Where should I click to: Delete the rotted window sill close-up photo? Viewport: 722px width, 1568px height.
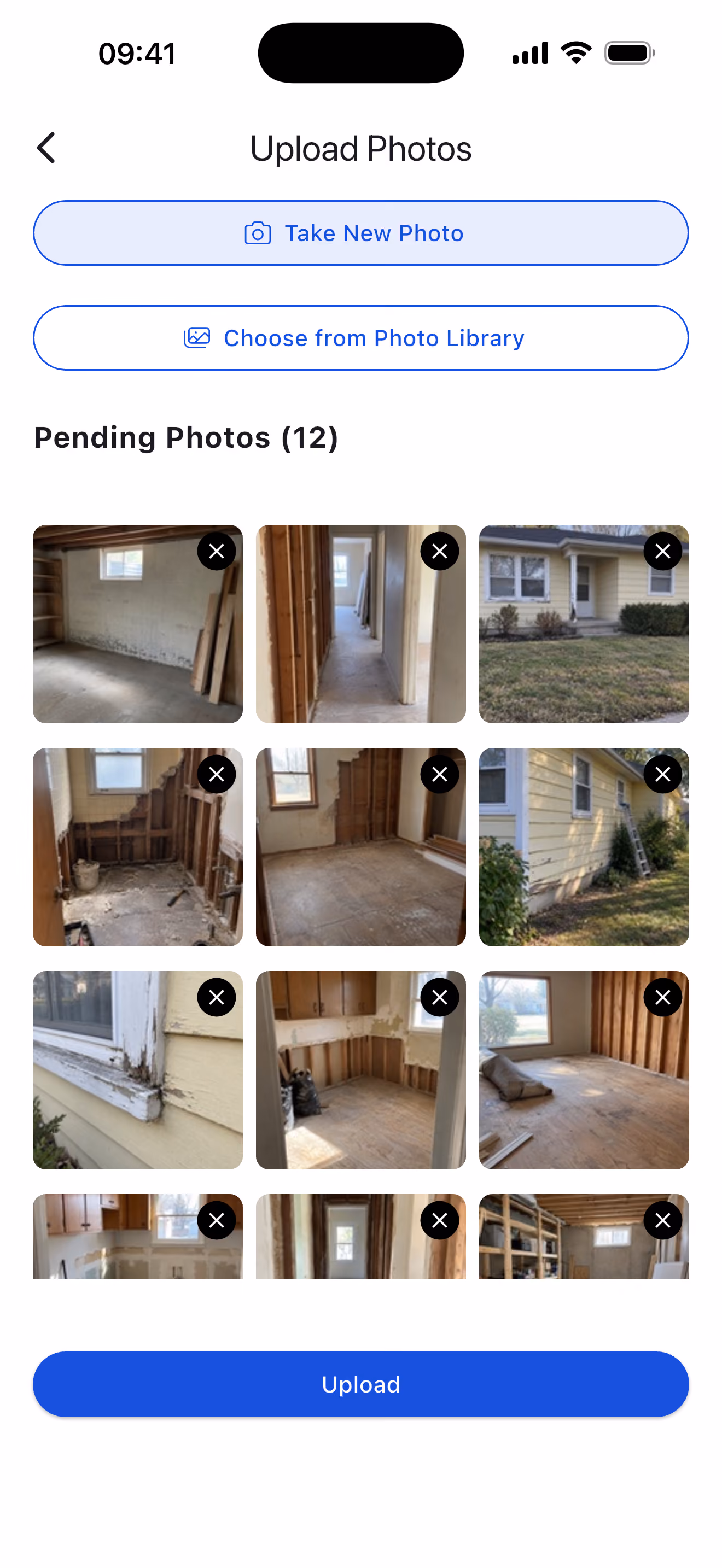217,997
